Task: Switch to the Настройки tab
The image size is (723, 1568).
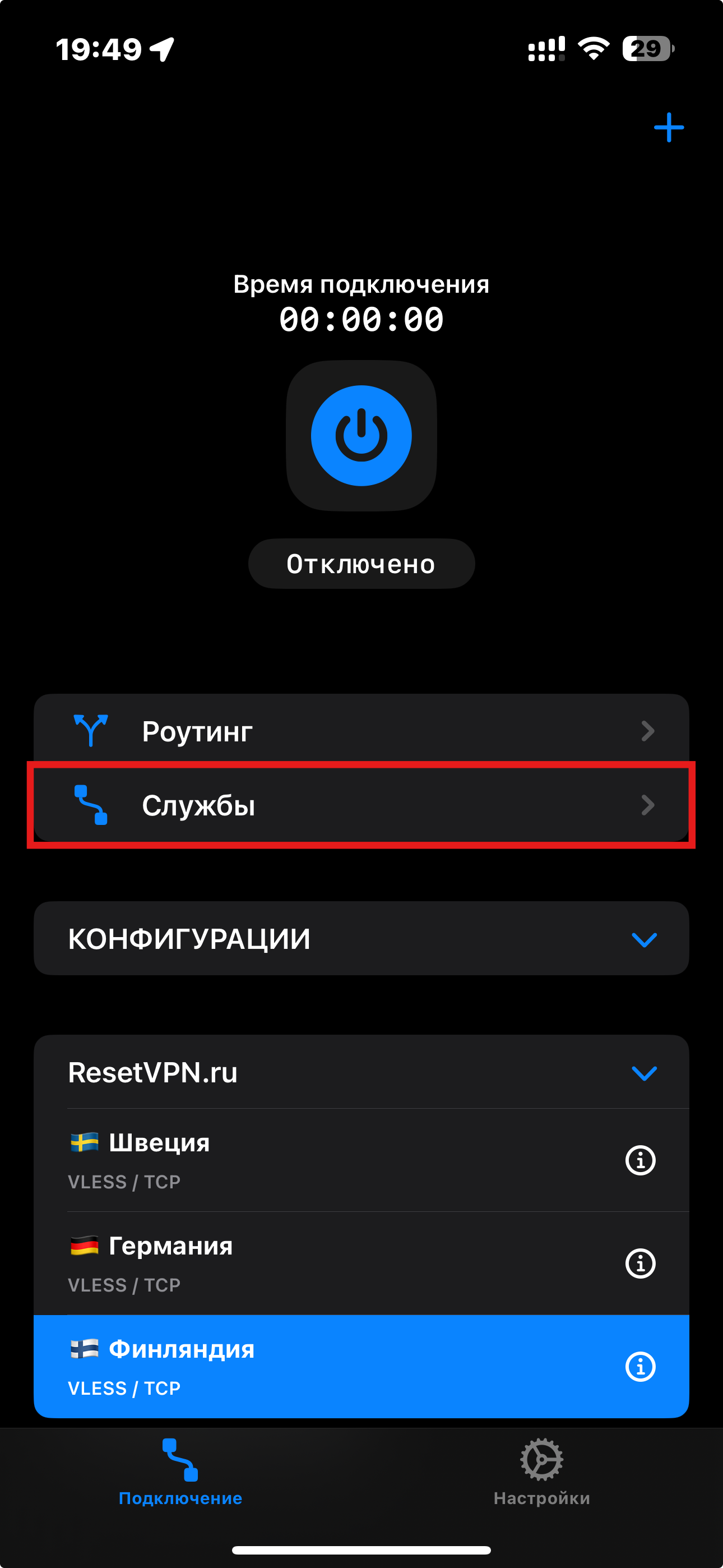Action: point(541,1472)
